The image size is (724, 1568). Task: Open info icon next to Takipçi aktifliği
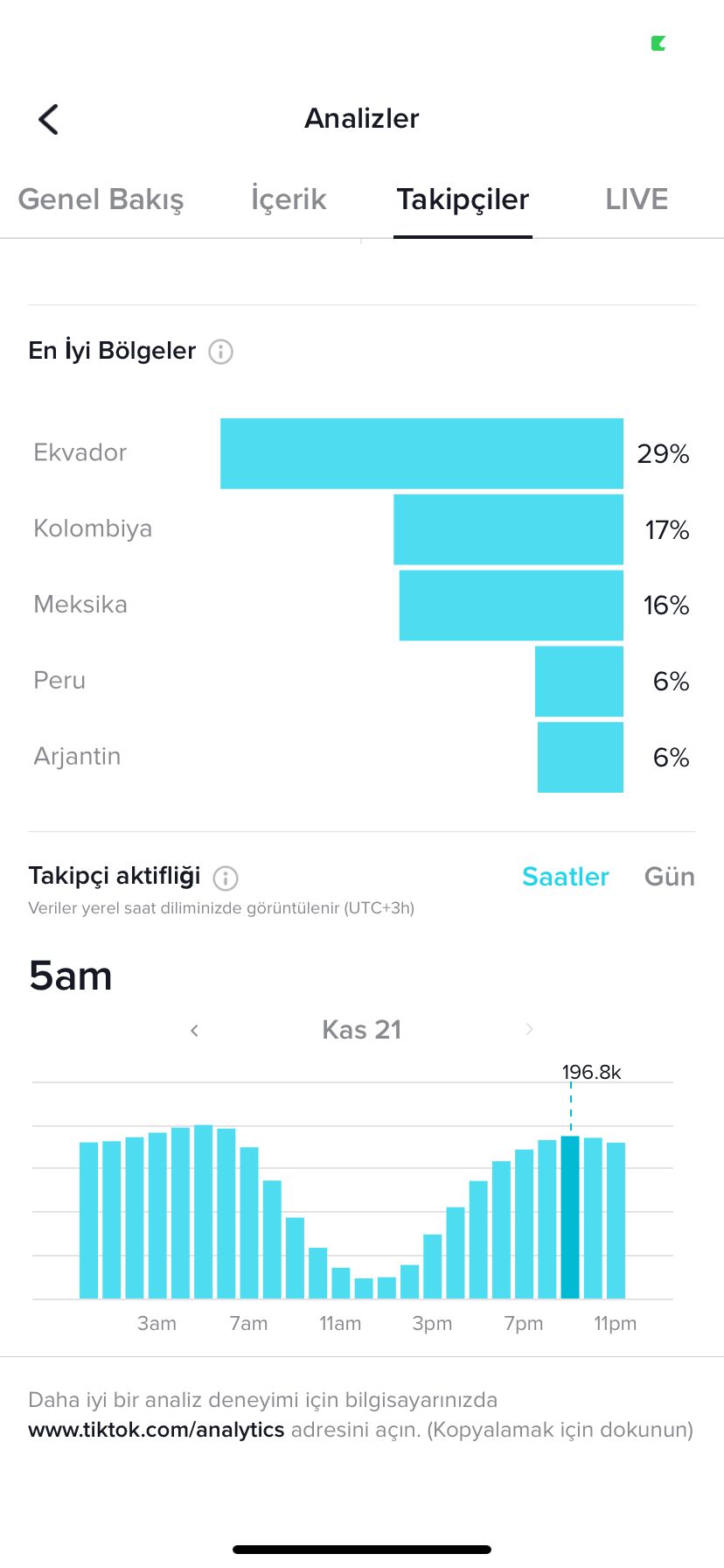pos(226,878)
